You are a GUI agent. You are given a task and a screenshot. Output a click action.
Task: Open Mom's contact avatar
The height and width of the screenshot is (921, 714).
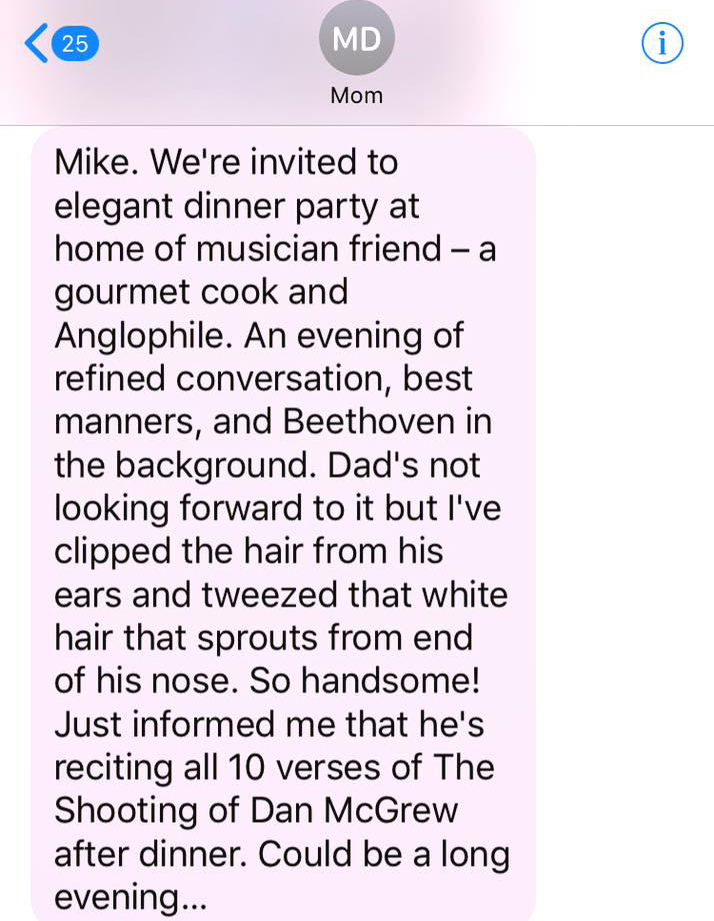[x=356, y=39]
